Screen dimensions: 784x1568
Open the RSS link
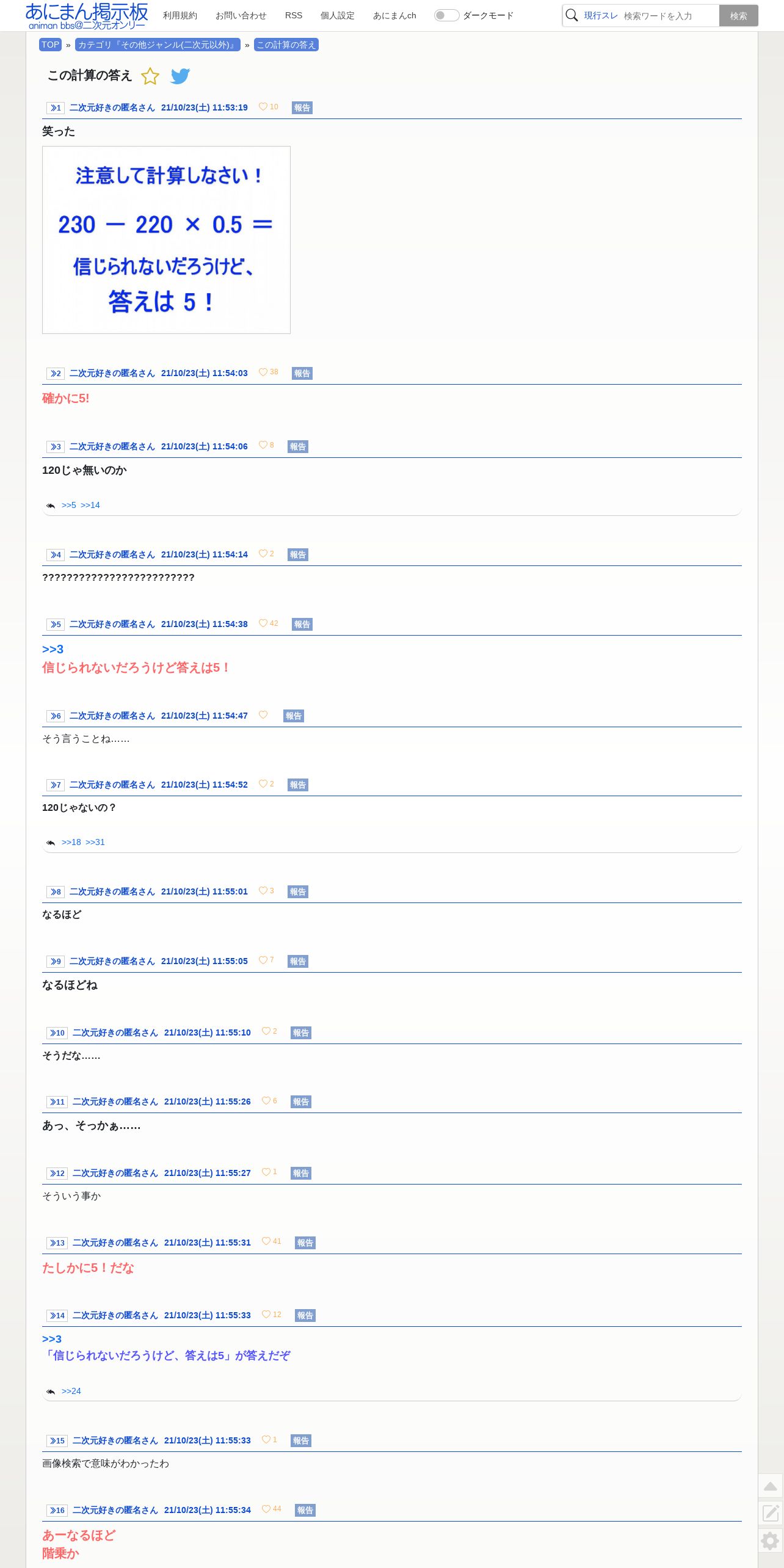coord(294,15)
